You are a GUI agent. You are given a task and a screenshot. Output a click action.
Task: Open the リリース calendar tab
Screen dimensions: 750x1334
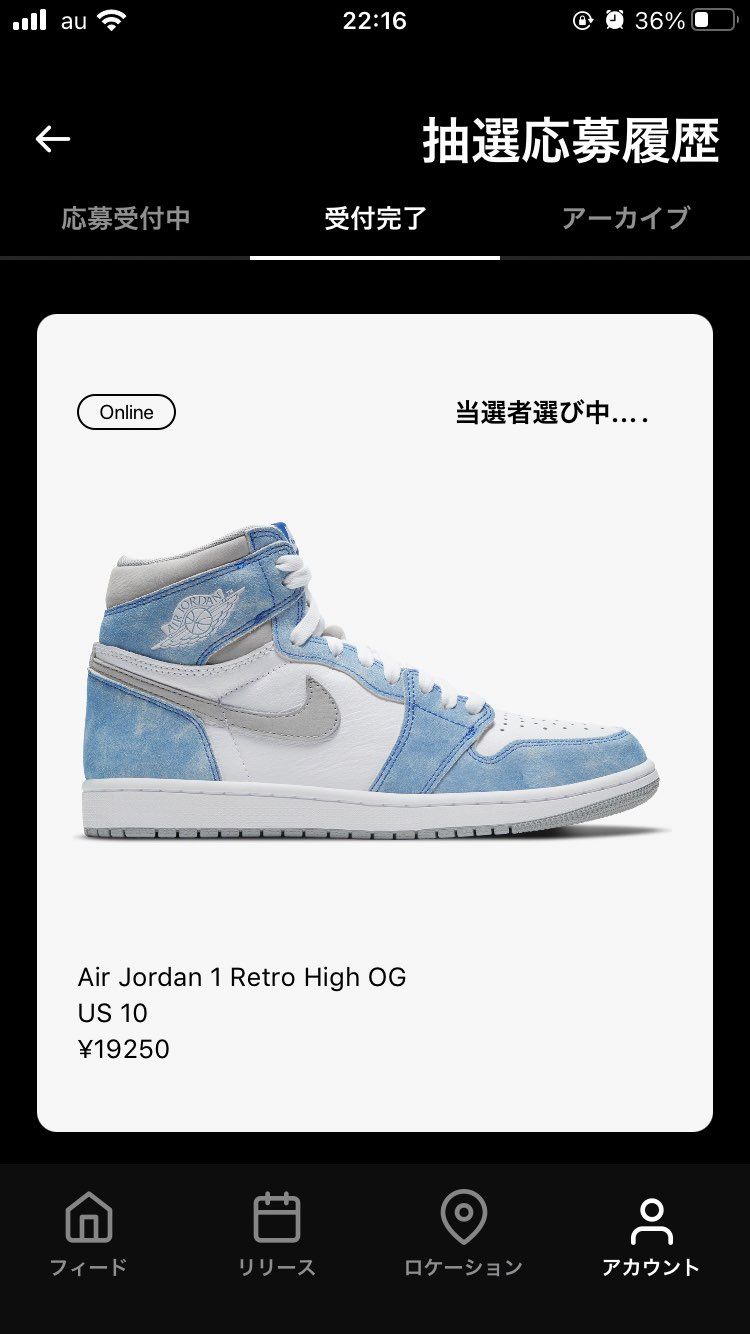(x=277, y=1236)
